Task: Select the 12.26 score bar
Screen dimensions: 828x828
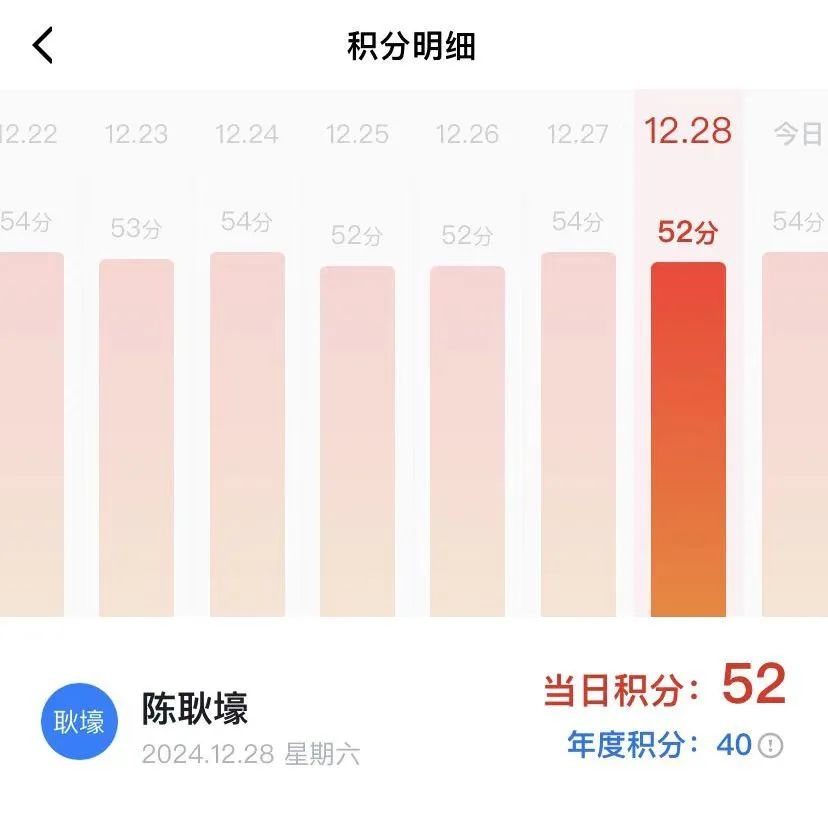Action: [467, 441]
